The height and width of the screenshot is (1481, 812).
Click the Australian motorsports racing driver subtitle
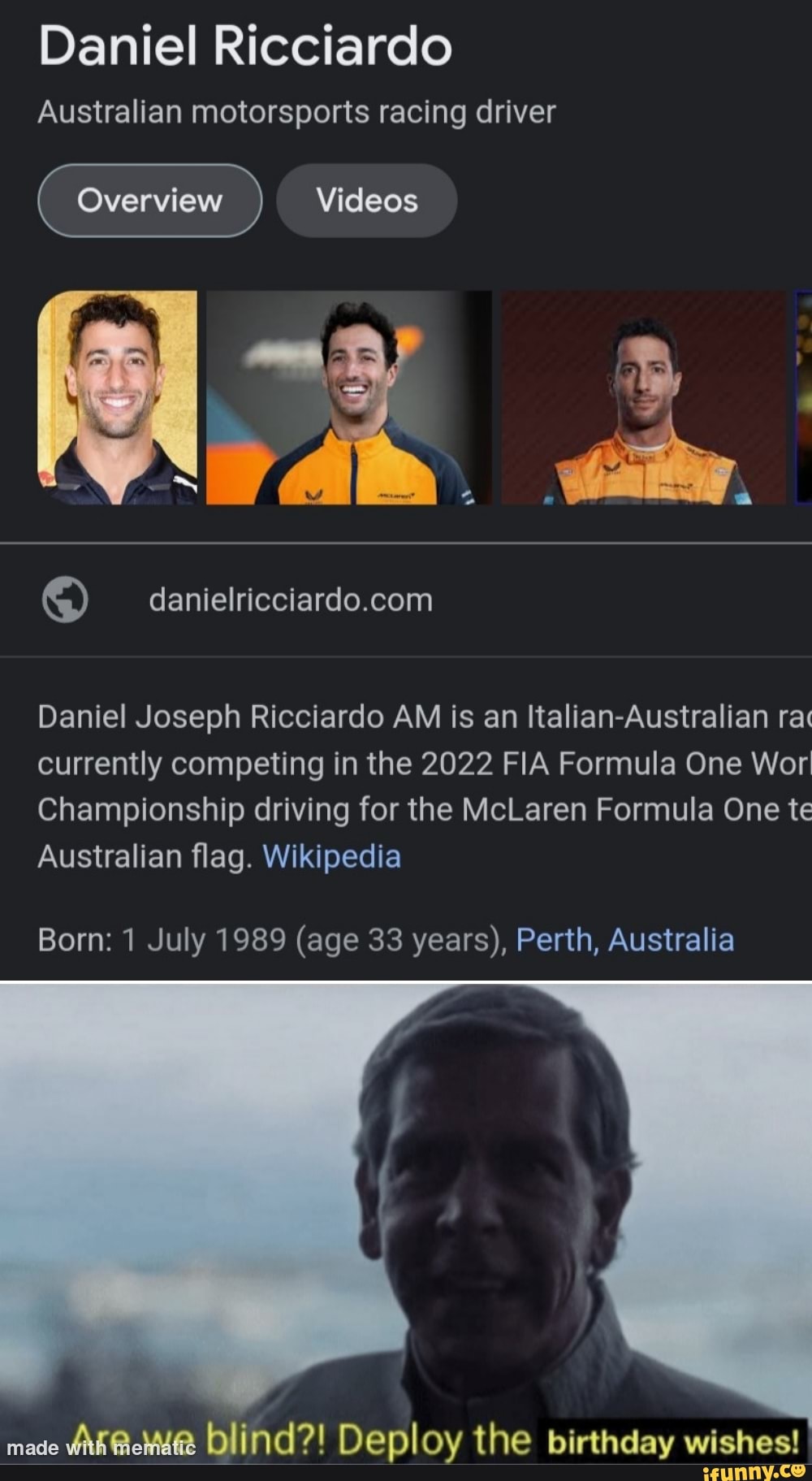click(298, 112)
